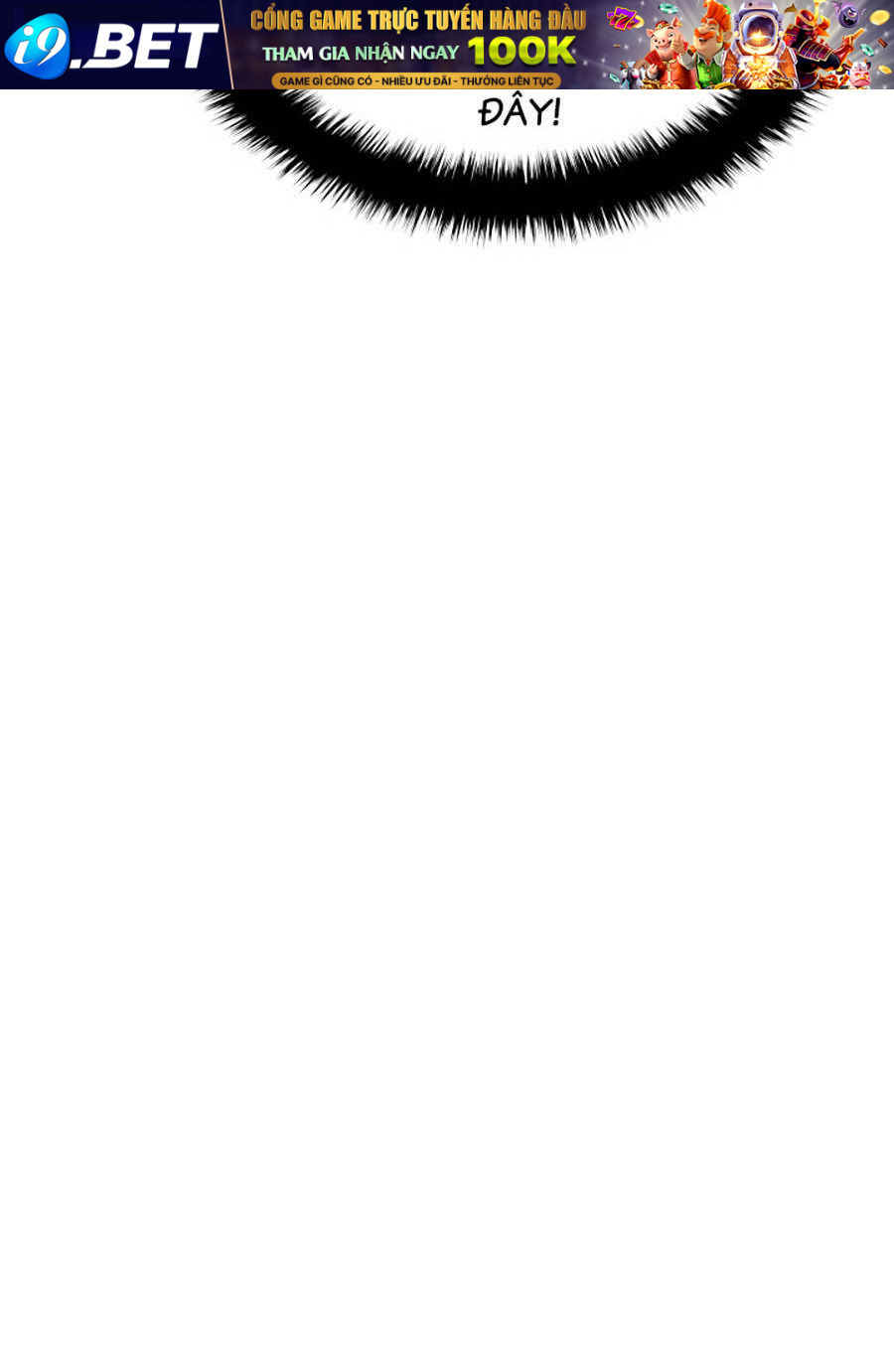Image resolution: width=894 pixels, height=1372 pixels.
Task: Open the i9.BET advertisement banner
Action: click(x=447, y=45)
